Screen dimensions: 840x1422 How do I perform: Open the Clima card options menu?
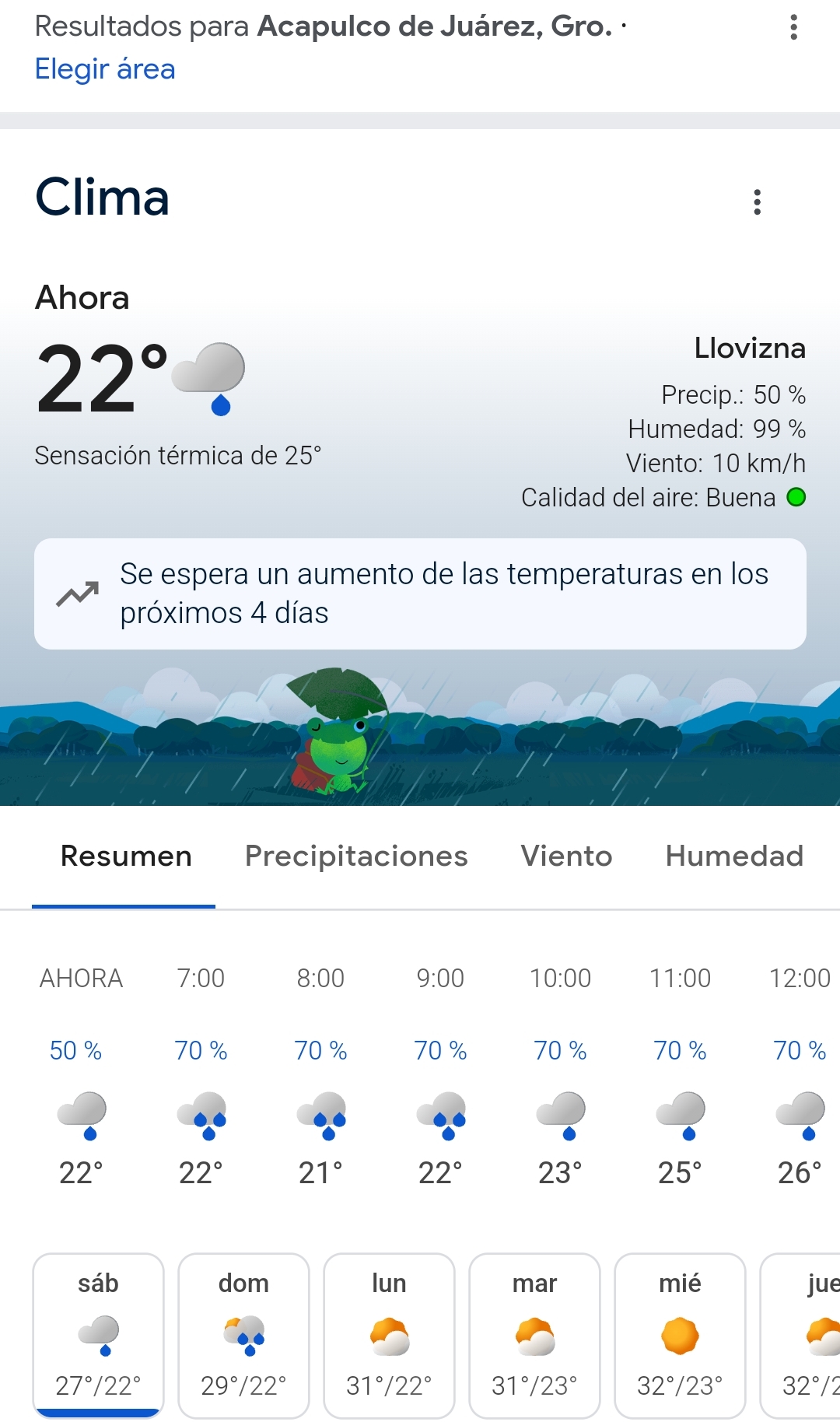point(757,202)
